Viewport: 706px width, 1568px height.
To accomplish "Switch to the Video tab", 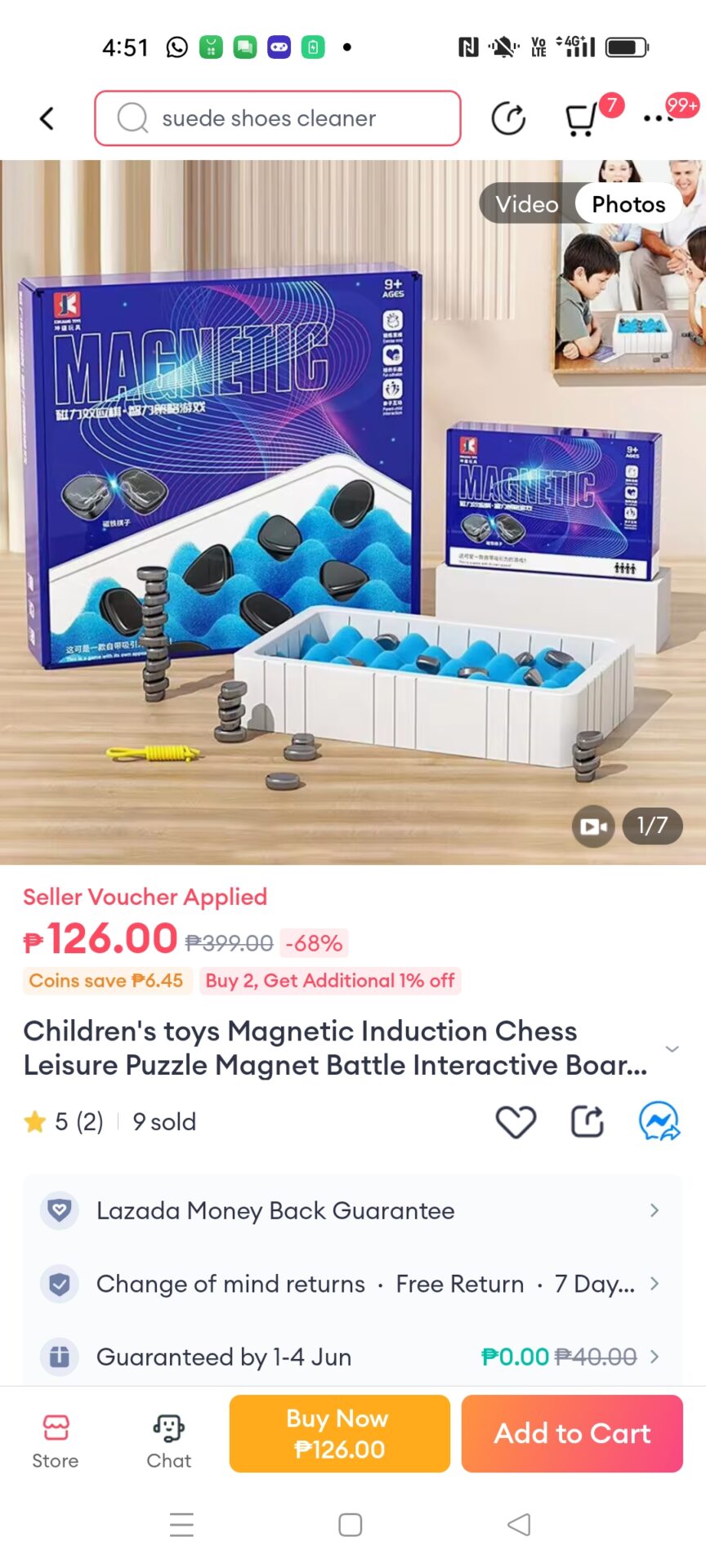I will (527, 204).
